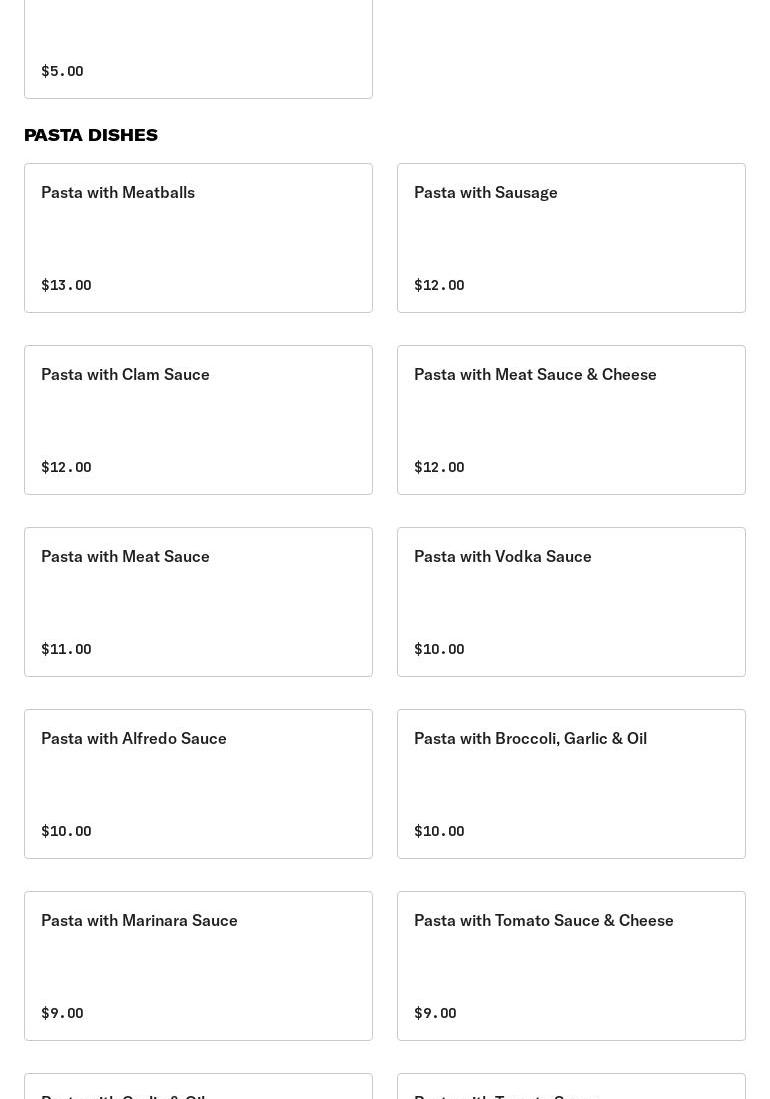This screenshot has height=1099, width=770.
Task: Open the Pasta with Meatballs item
Action: pyautogui.click(x=198, y=238)
